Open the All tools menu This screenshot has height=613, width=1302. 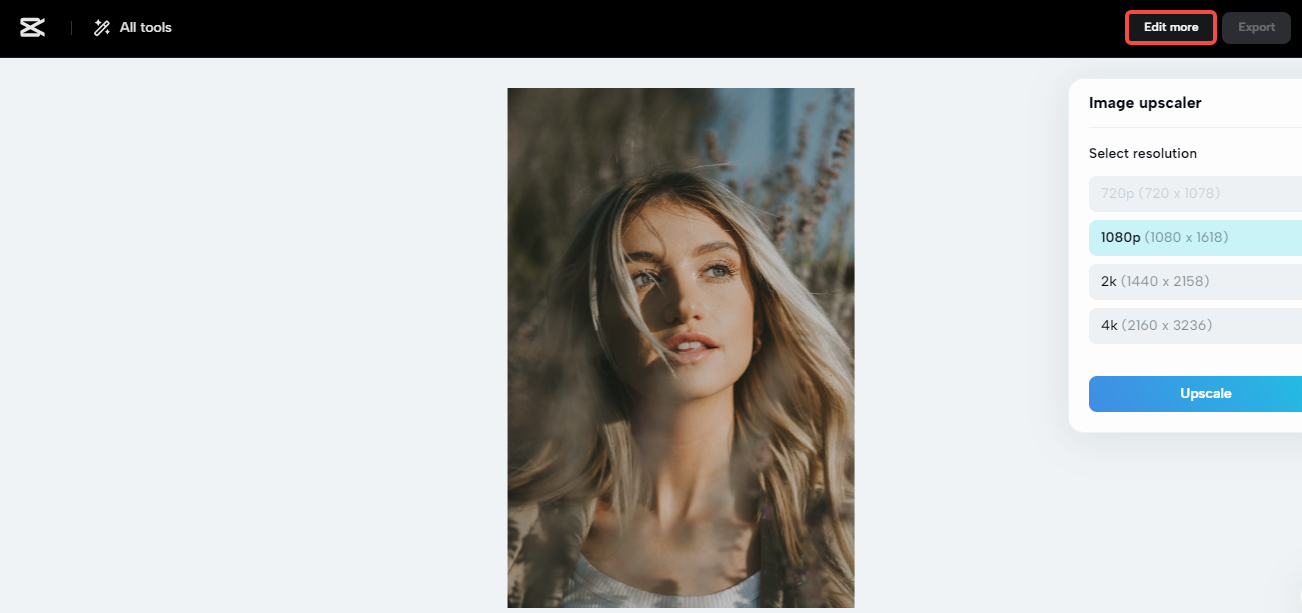pos(133,28)
